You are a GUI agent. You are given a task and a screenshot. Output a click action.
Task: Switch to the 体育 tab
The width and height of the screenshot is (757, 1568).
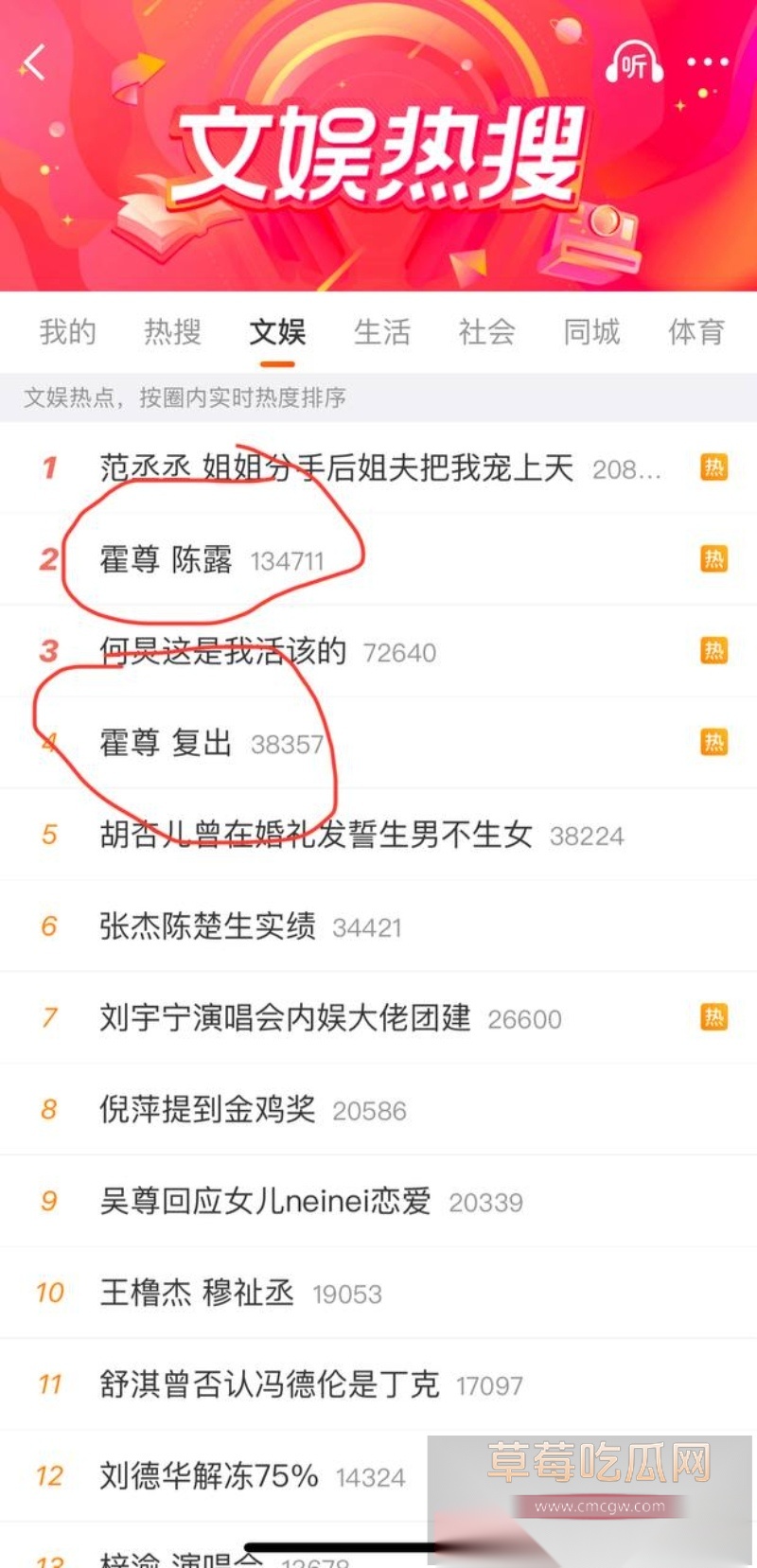point(695,333)
